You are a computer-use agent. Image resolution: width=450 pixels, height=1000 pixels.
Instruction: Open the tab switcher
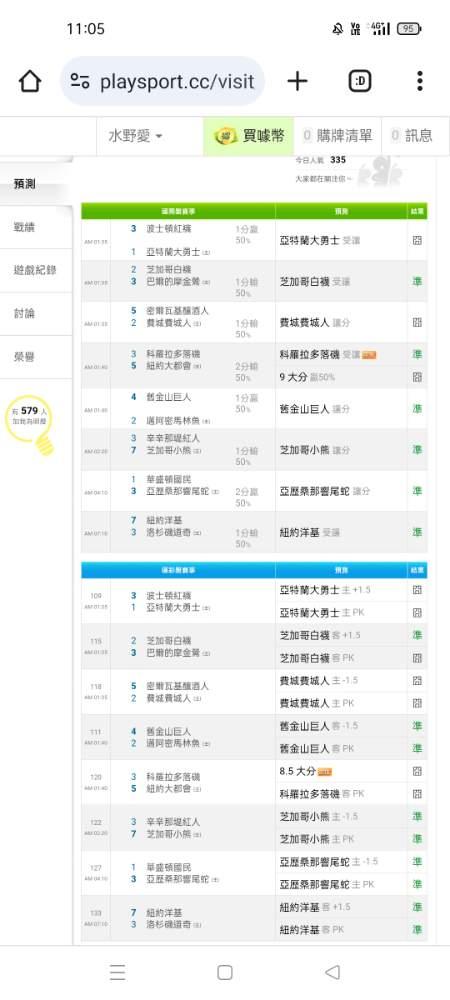360,81
